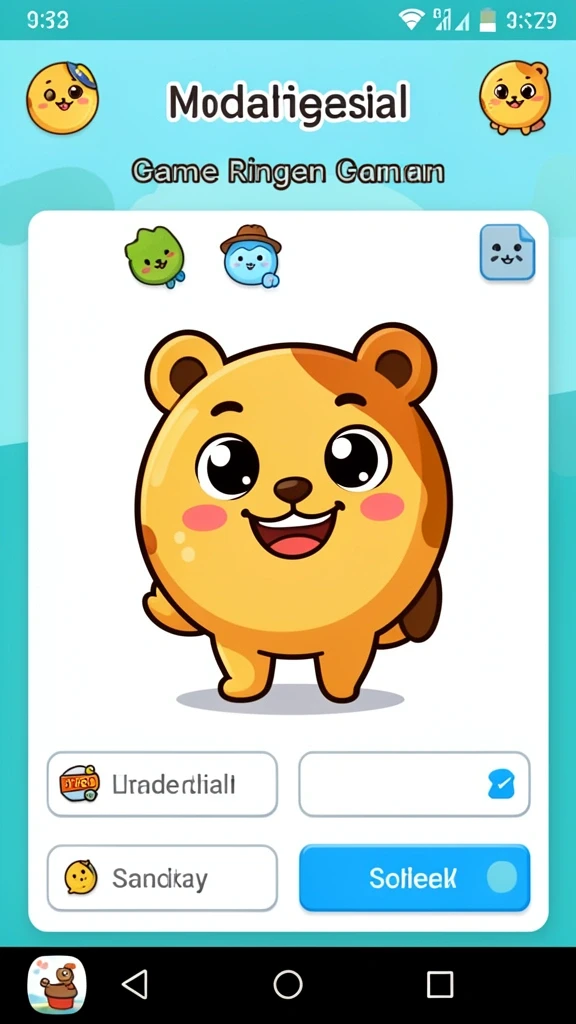
Task: Tap the blue Sotleek button
Action: coord(414,878)
